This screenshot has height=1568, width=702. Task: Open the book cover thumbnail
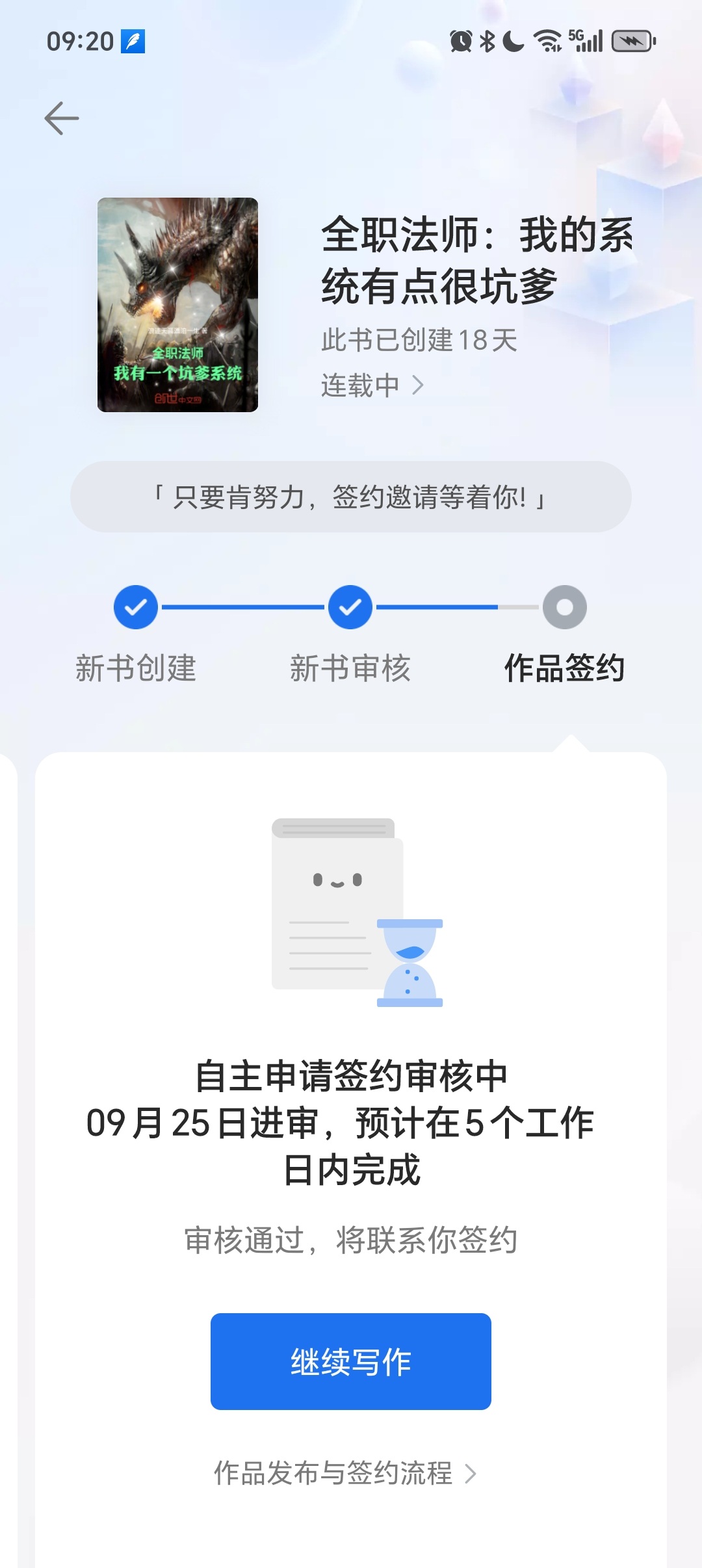click(177, 305)
